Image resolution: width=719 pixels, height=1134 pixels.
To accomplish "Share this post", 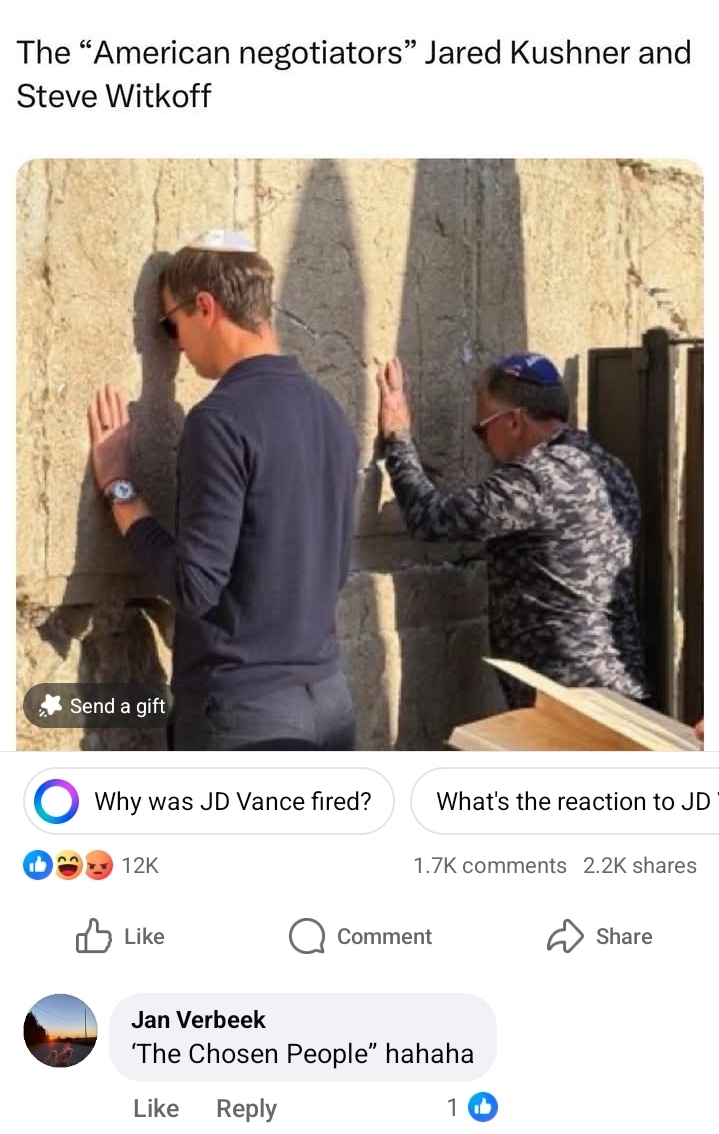I will (600, 936).
